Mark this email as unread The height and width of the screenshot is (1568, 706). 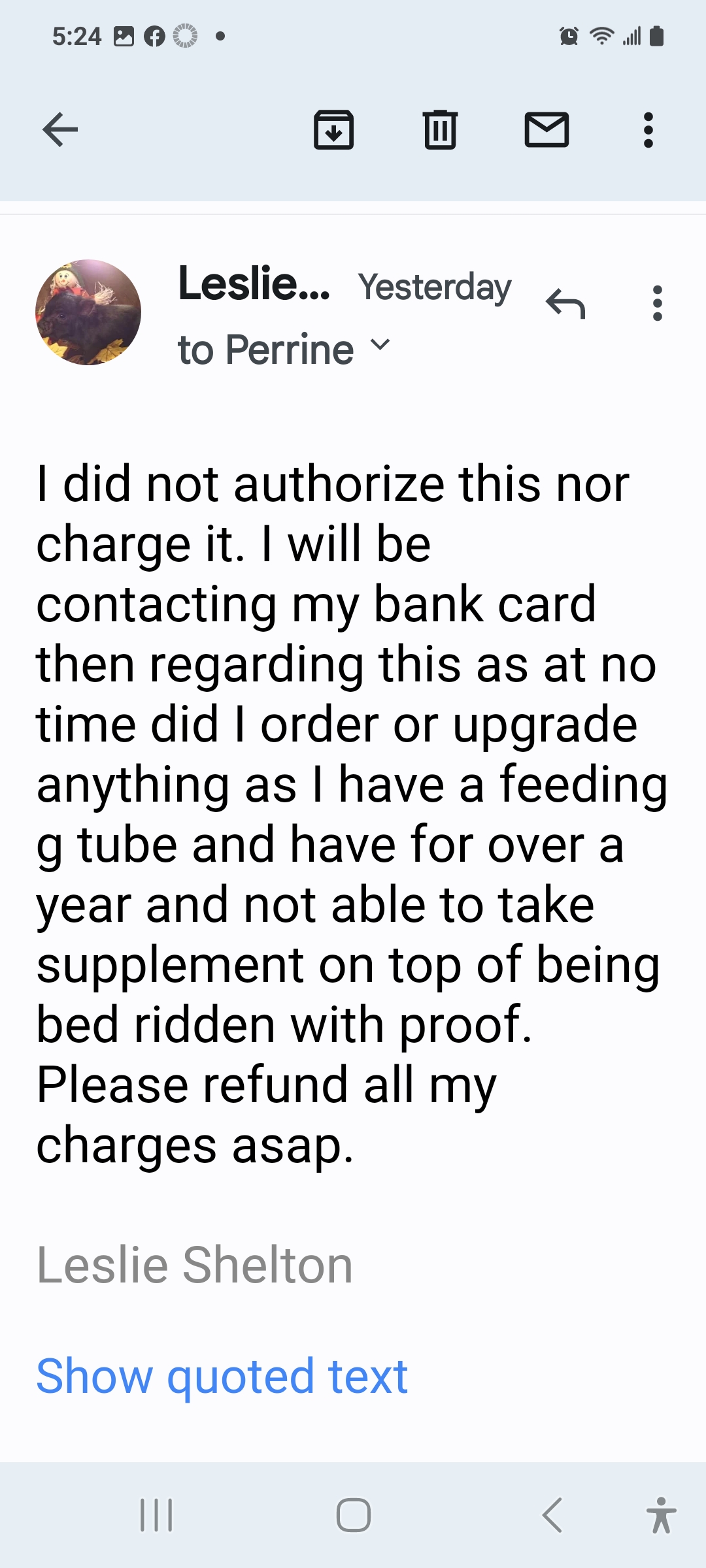click(546, 129)
